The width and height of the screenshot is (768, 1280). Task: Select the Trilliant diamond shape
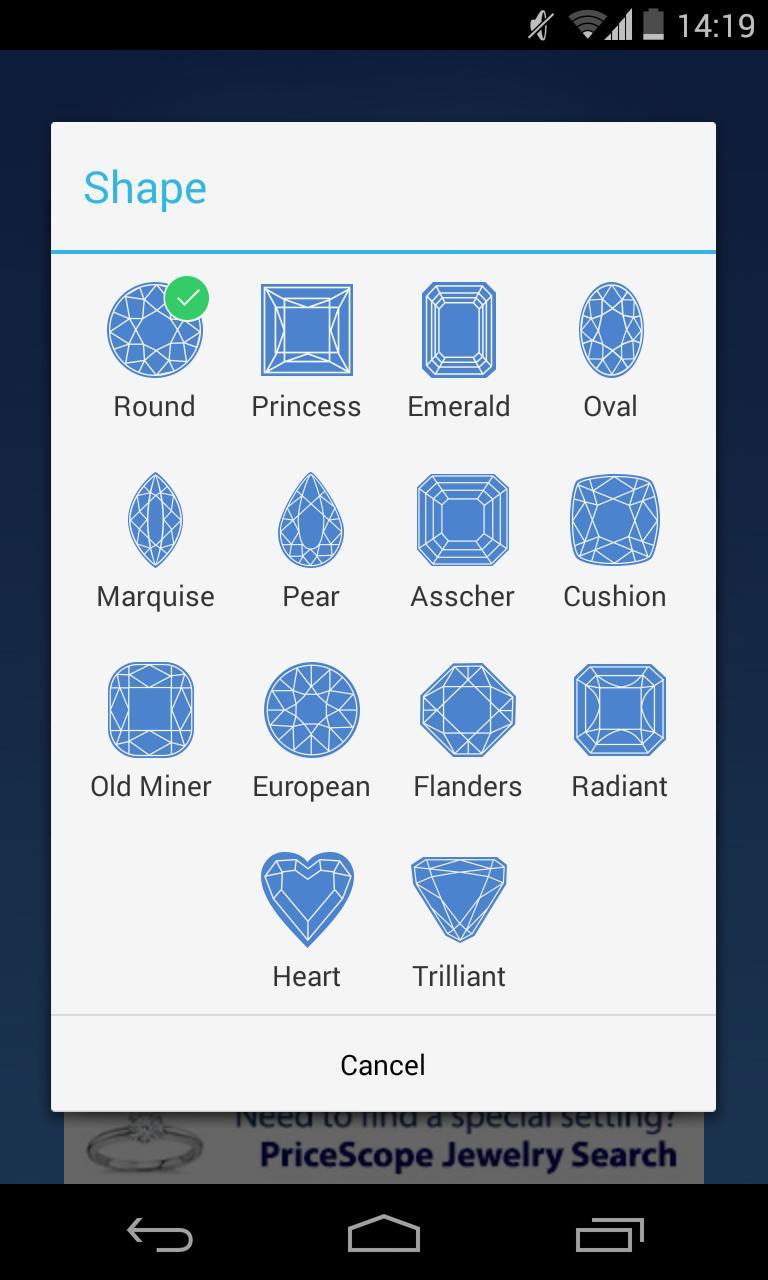pyautogui.click(x=459, y=898)
